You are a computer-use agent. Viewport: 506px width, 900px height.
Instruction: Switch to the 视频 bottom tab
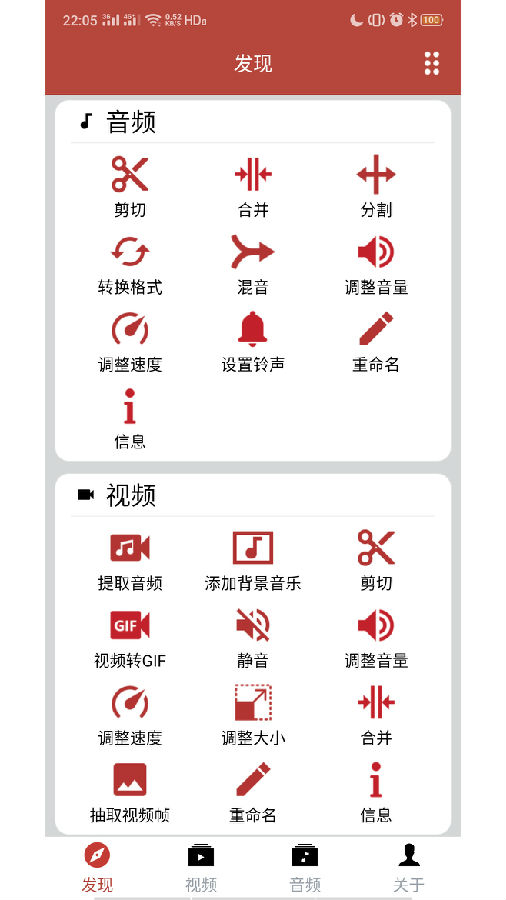201,868
